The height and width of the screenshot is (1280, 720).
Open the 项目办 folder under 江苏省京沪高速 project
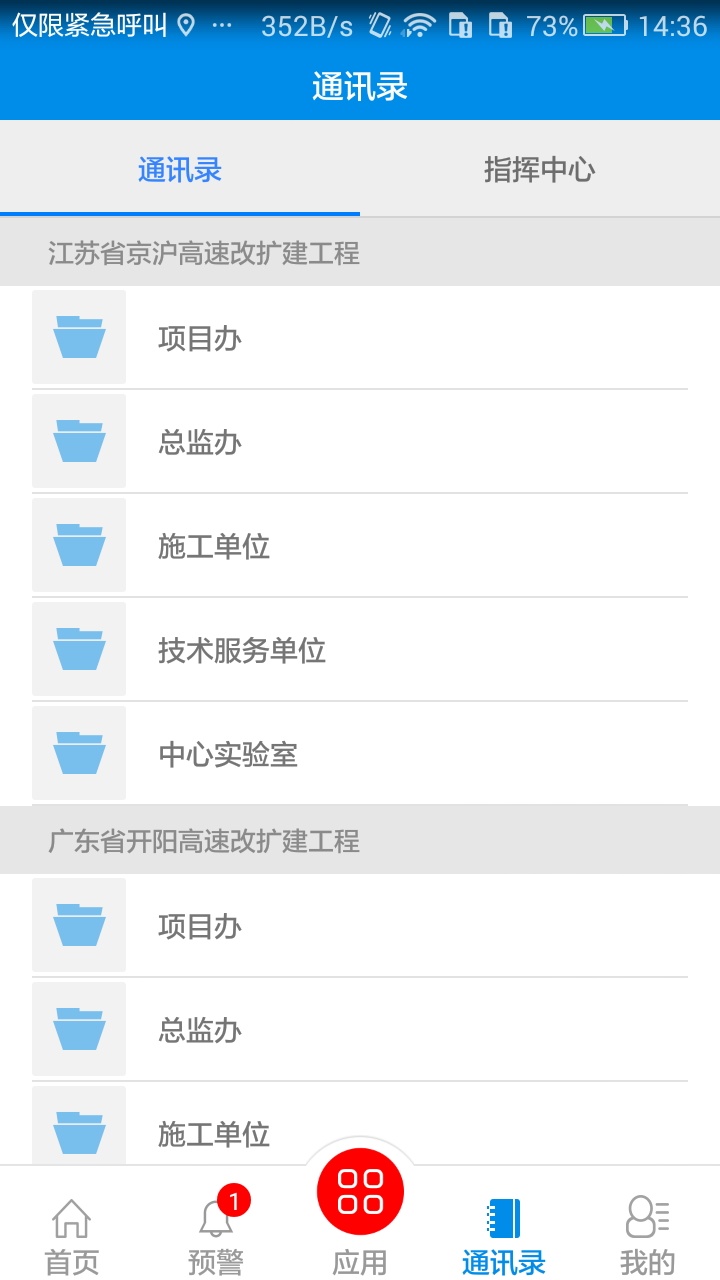[79, 337]
